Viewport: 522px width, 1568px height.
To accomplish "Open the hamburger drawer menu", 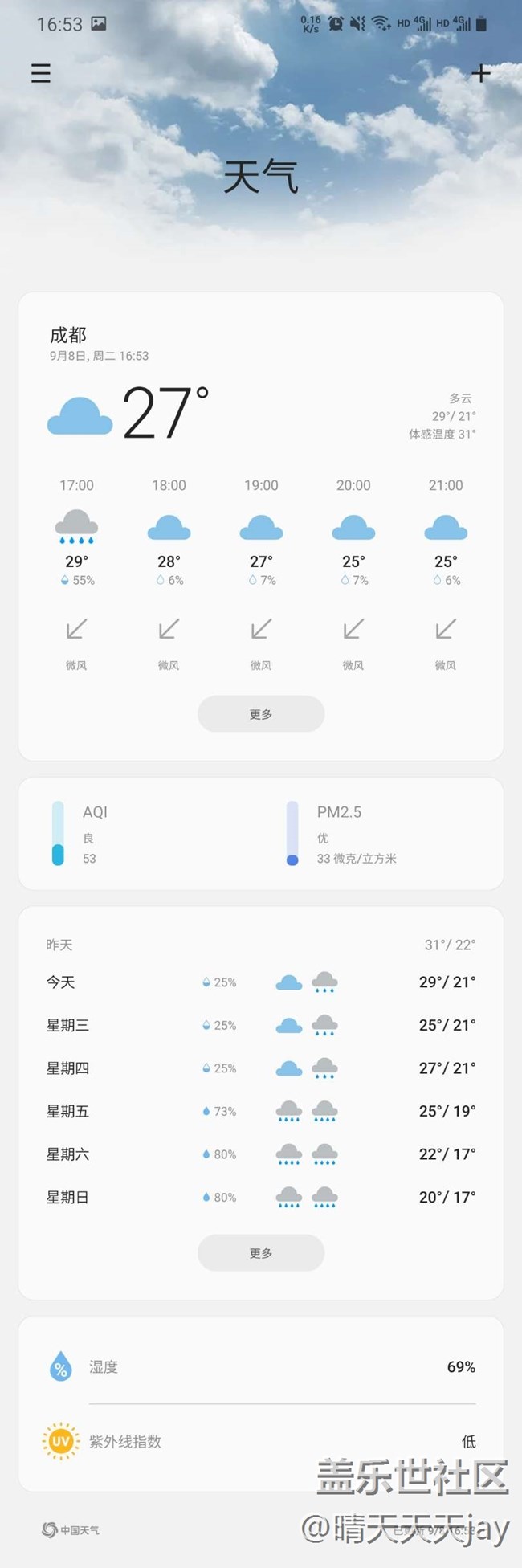I will point(41,73).
